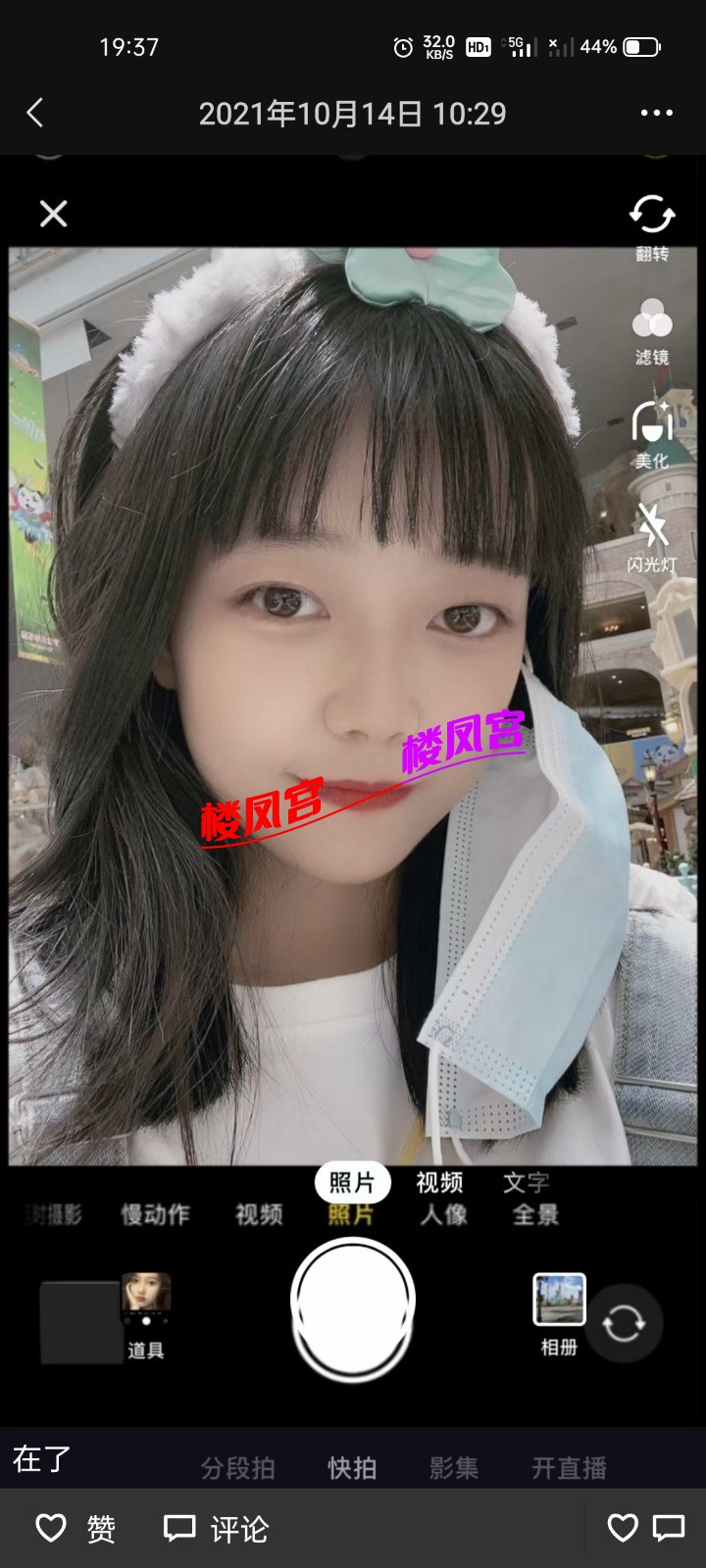Open the comment list icon at the bottom right

(670, 1528)
